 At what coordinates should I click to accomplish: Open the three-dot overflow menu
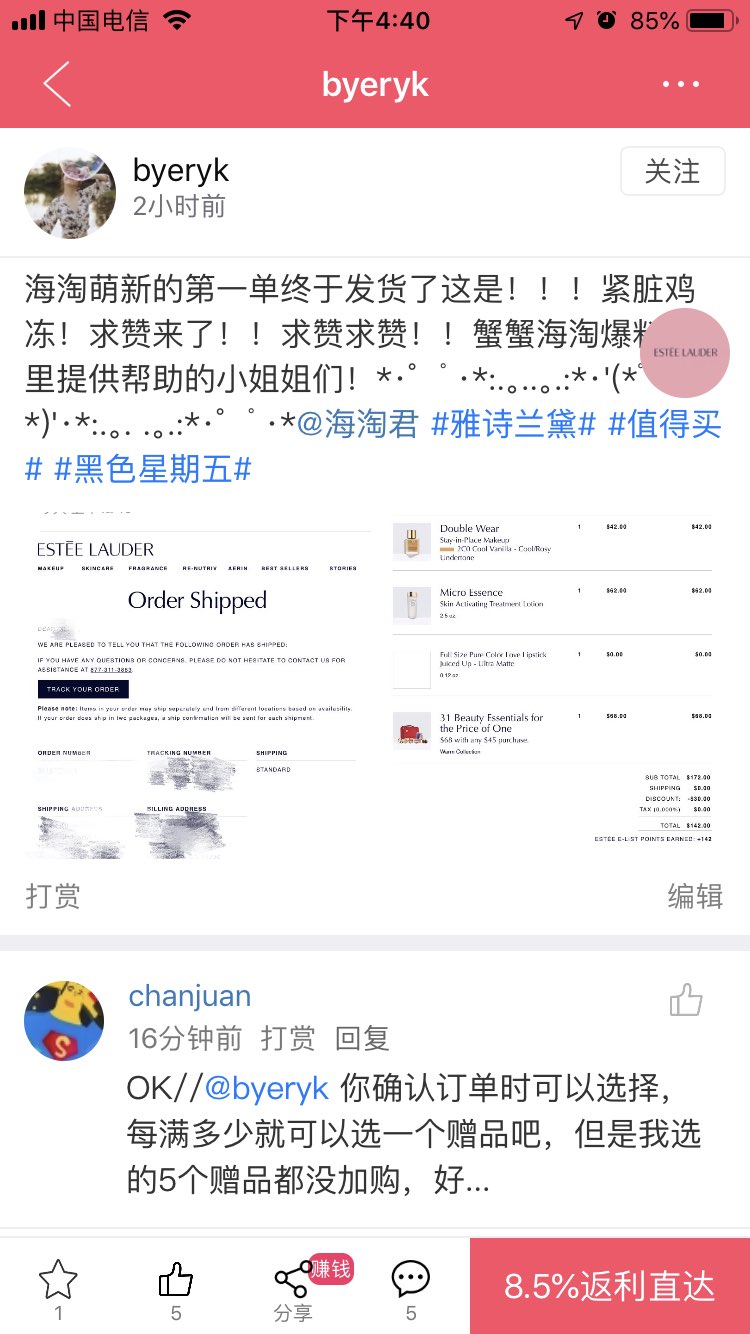pos(681,85)
